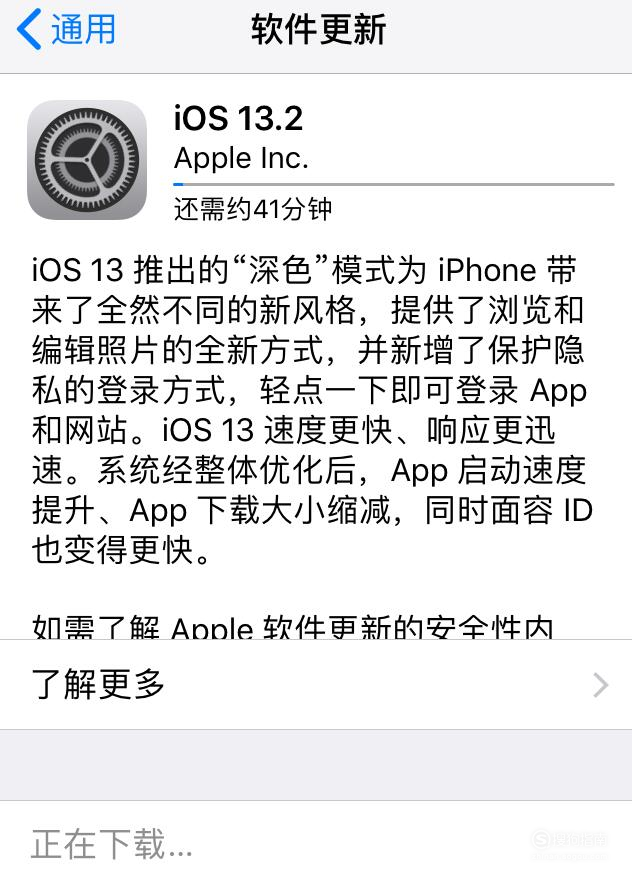Open the 了解更多 row

click(316, 685)
